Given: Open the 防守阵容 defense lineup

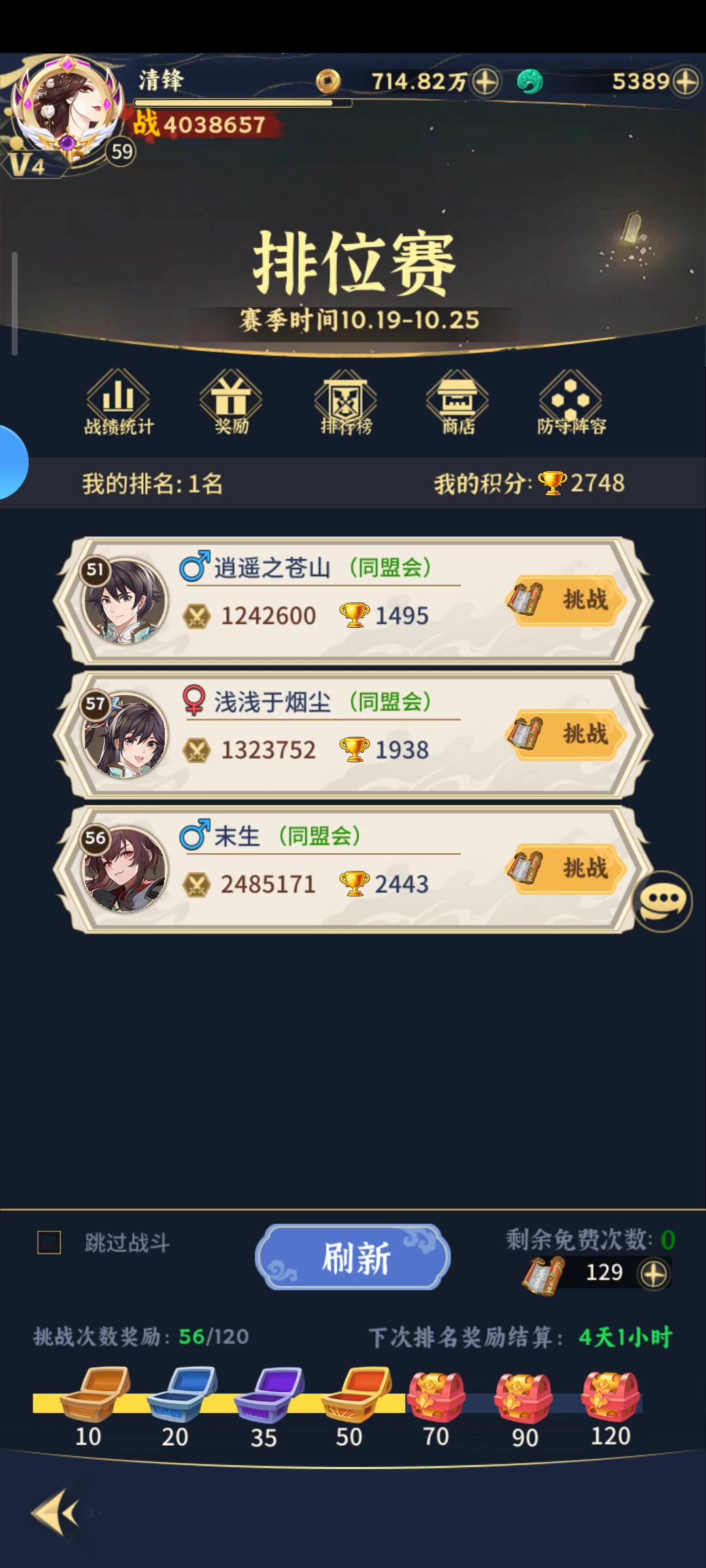Looking at the screenshot, I should 571,402.
